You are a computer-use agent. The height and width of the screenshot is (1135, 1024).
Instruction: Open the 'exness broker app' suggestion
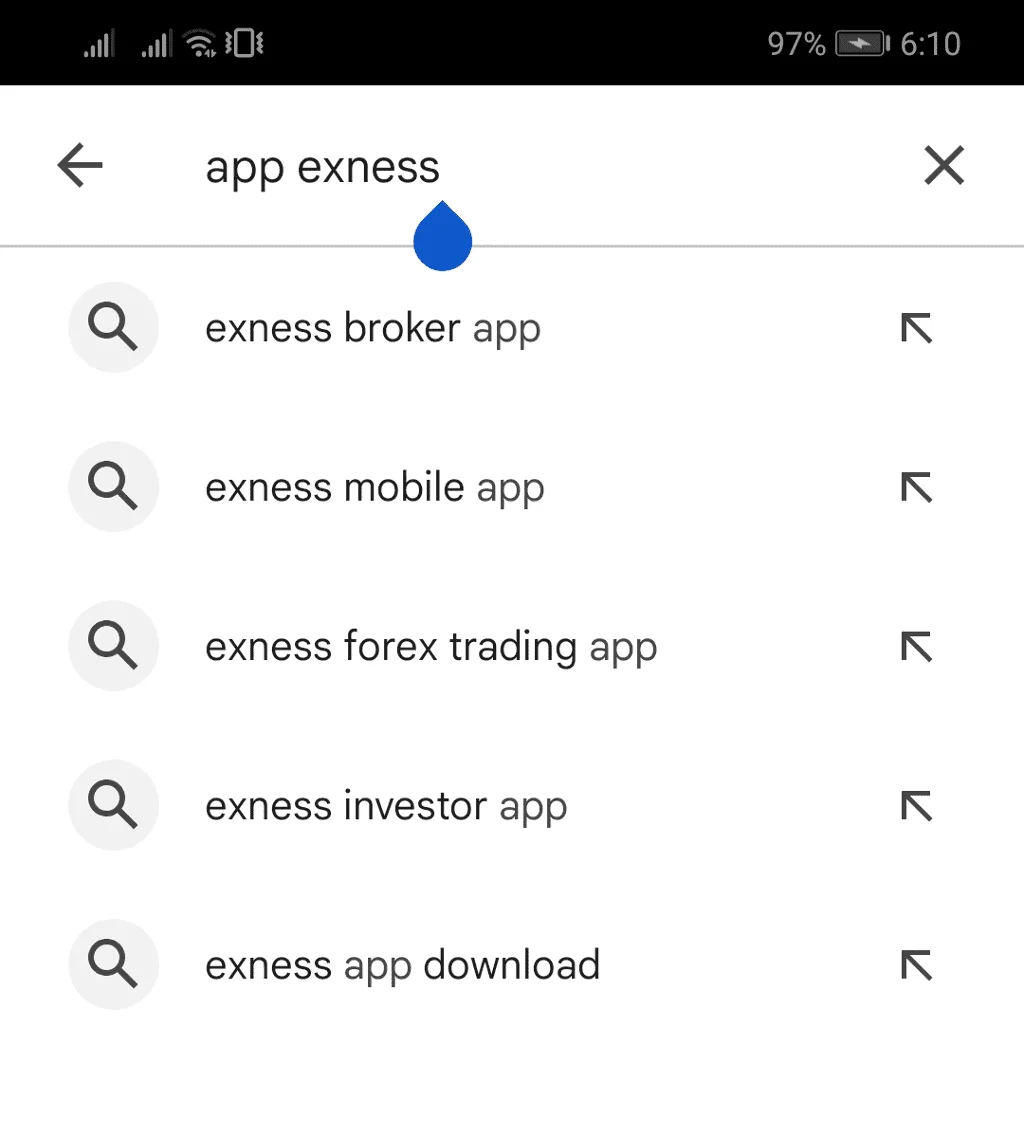(372, 327)
